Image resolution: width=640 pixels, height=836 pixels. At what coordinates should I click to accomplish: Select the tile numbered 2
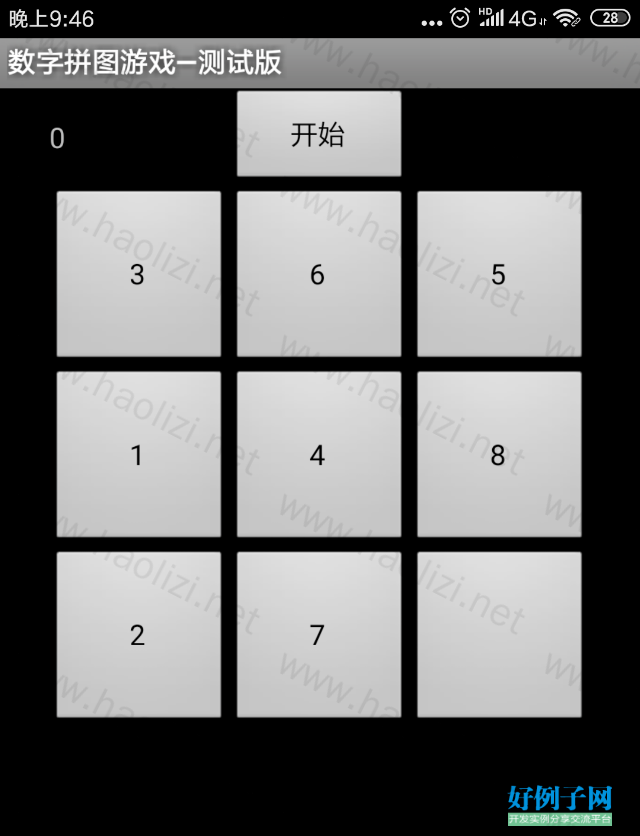pyautogui.click(x=138, y=634)
